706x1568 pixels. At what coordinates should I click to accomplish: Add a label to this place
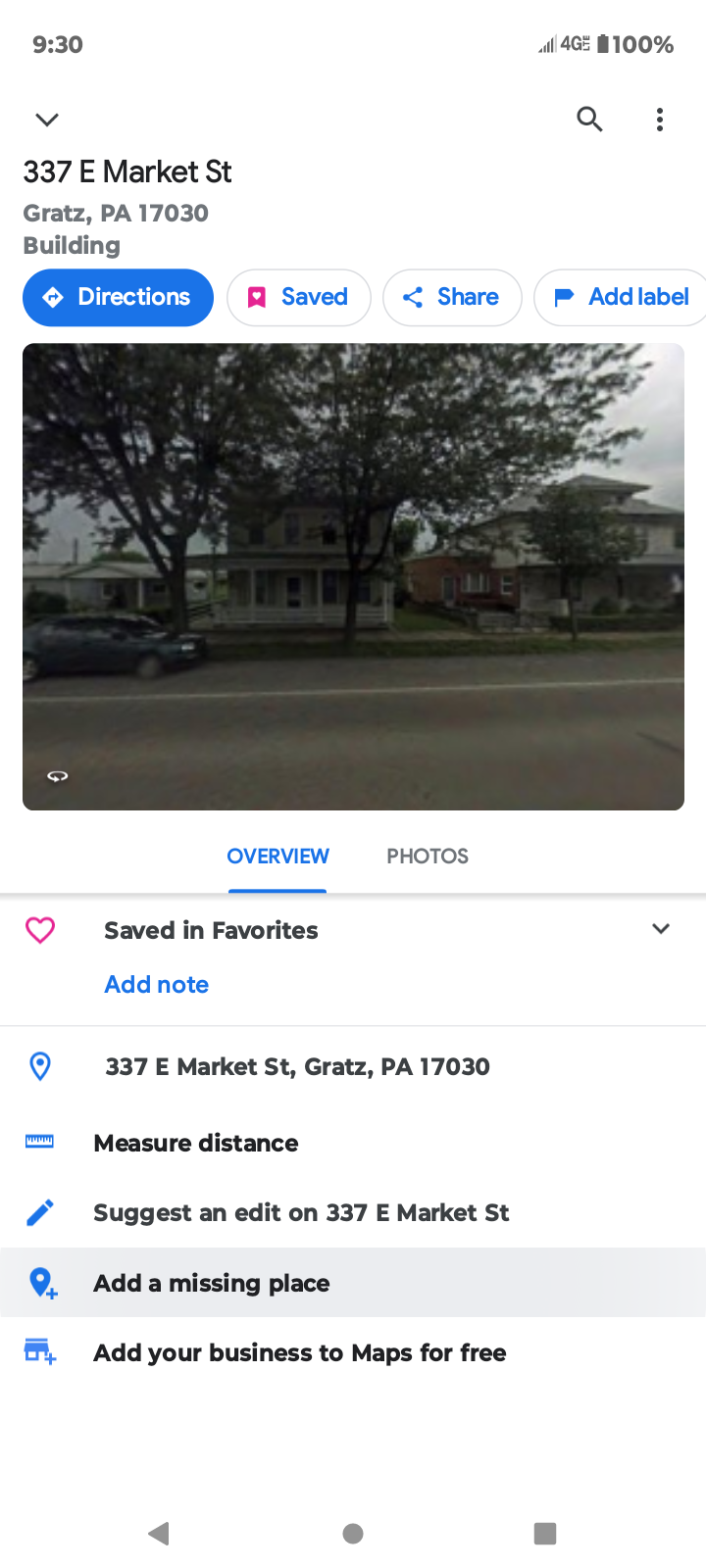click(x=622, y=297)
